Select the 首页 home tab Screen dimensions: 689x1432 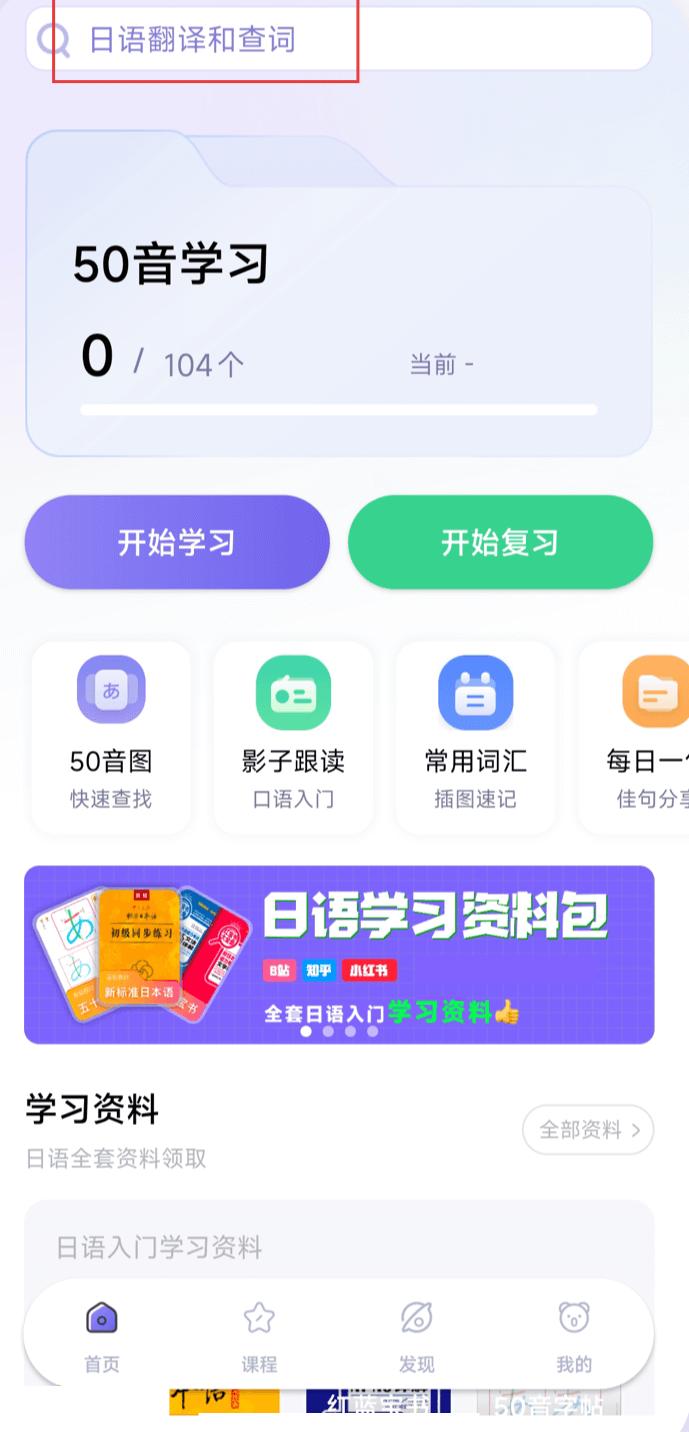102,1336
